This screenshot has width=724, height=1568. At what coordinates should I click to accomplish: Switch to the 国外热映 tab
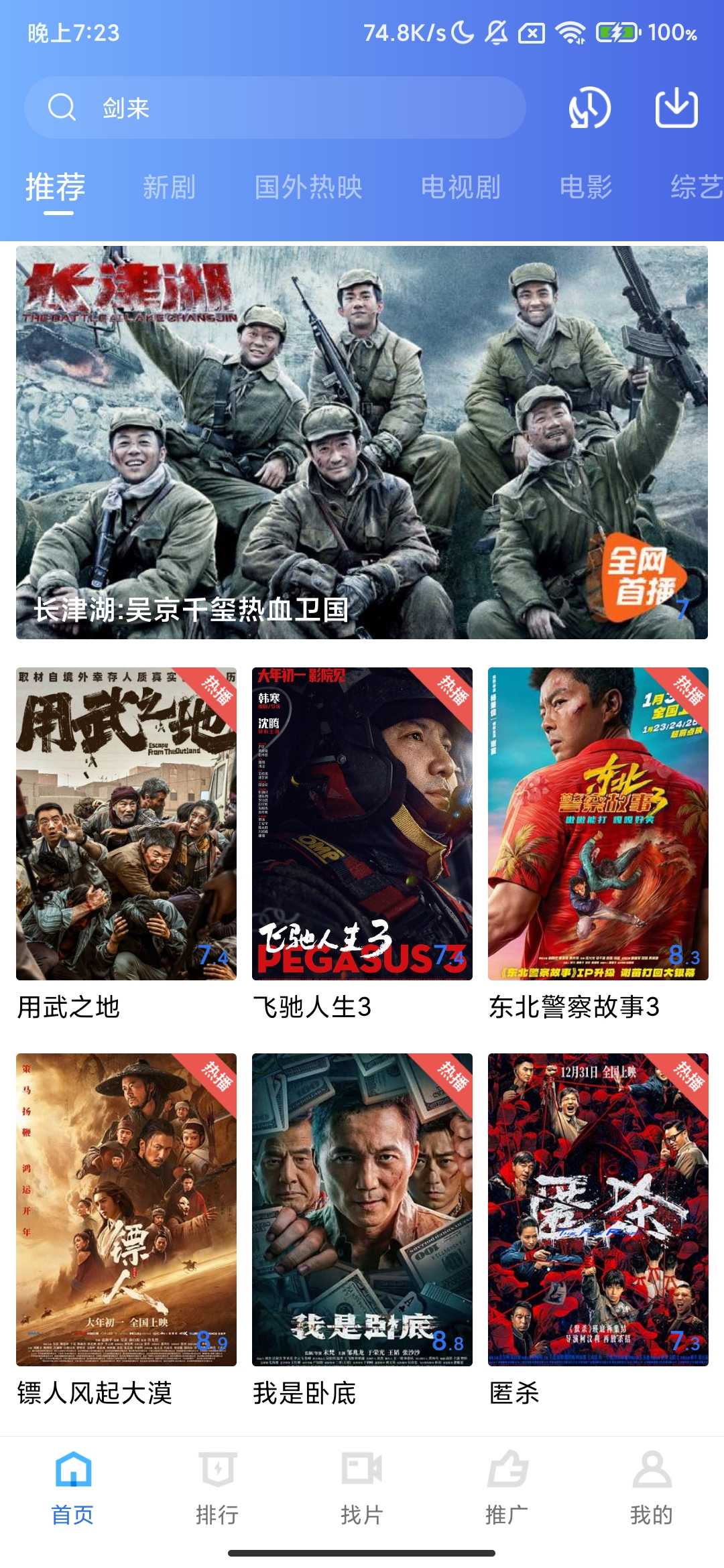[x=308, y=187]
